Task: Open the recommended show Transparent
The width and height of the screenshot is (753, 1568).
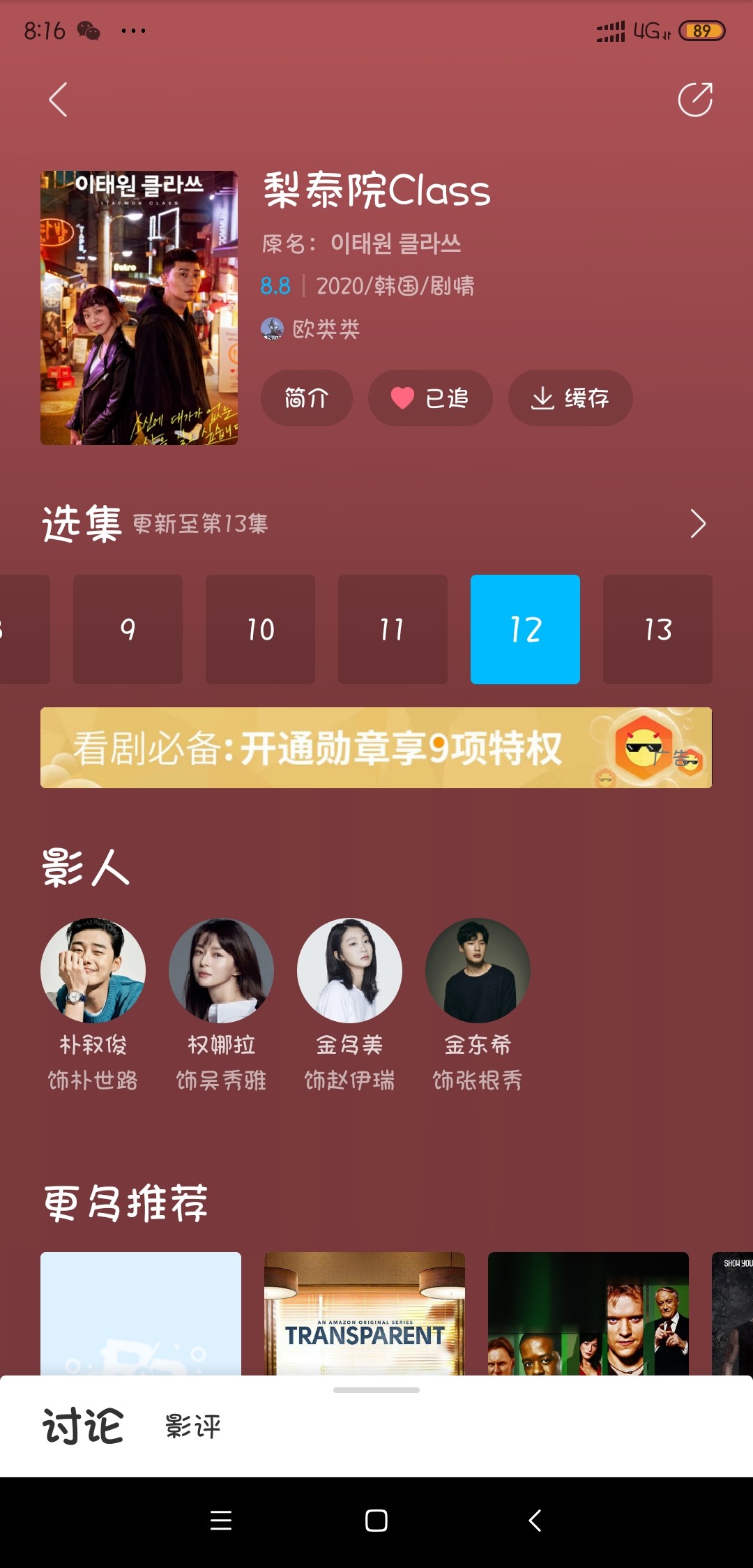Action: 365,1313
